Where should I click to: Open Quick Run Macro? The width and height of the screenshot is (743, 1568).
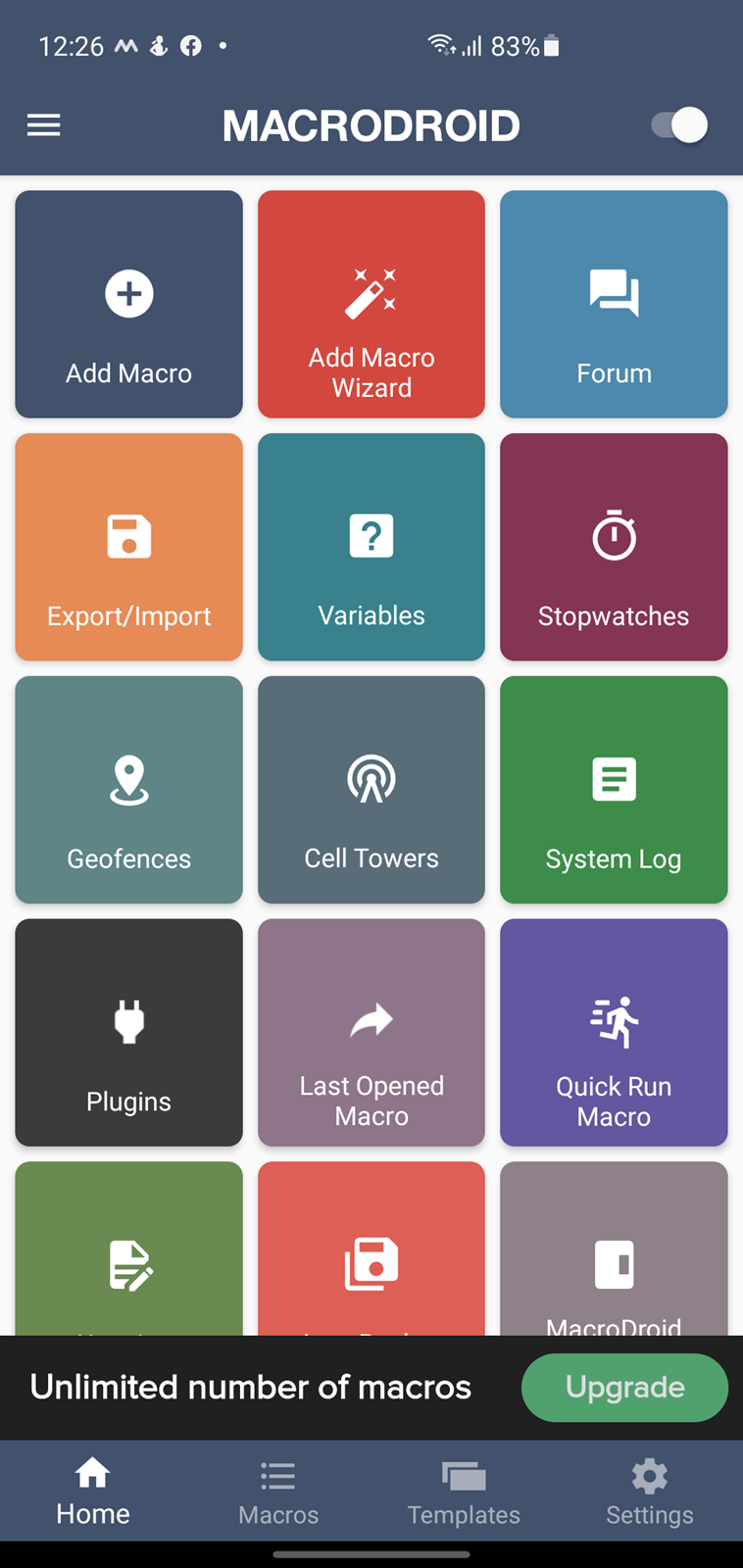click(x=614, y=1032)
